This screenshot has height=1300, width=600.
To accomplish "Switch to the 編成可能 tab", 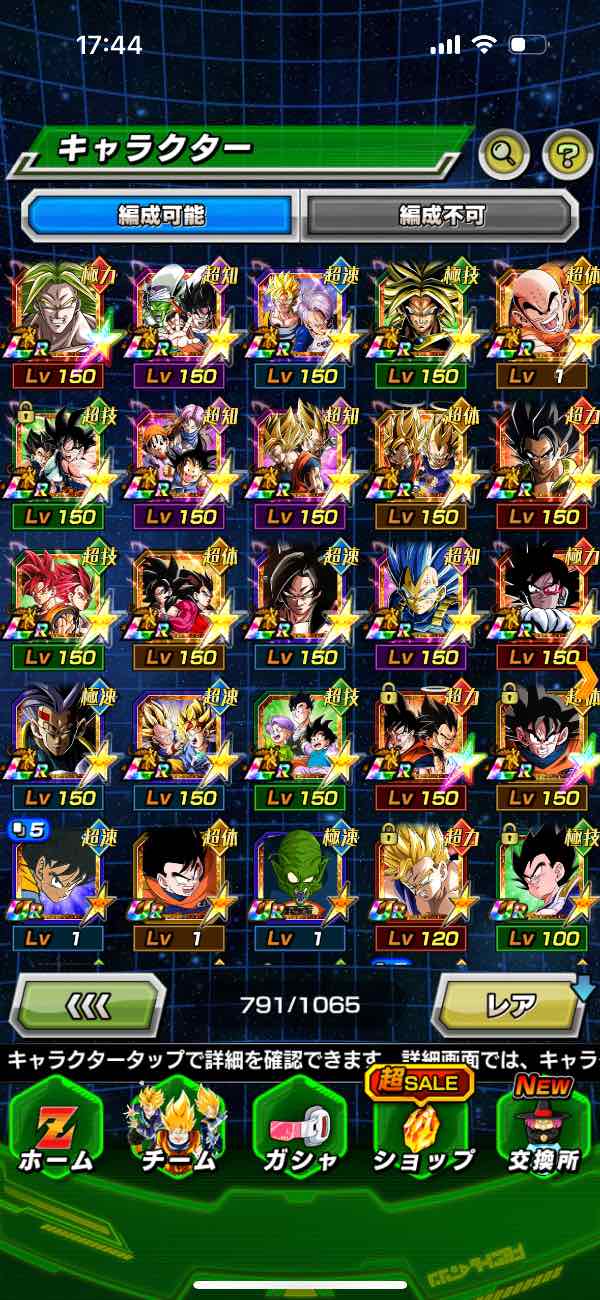I will [161, 215].
